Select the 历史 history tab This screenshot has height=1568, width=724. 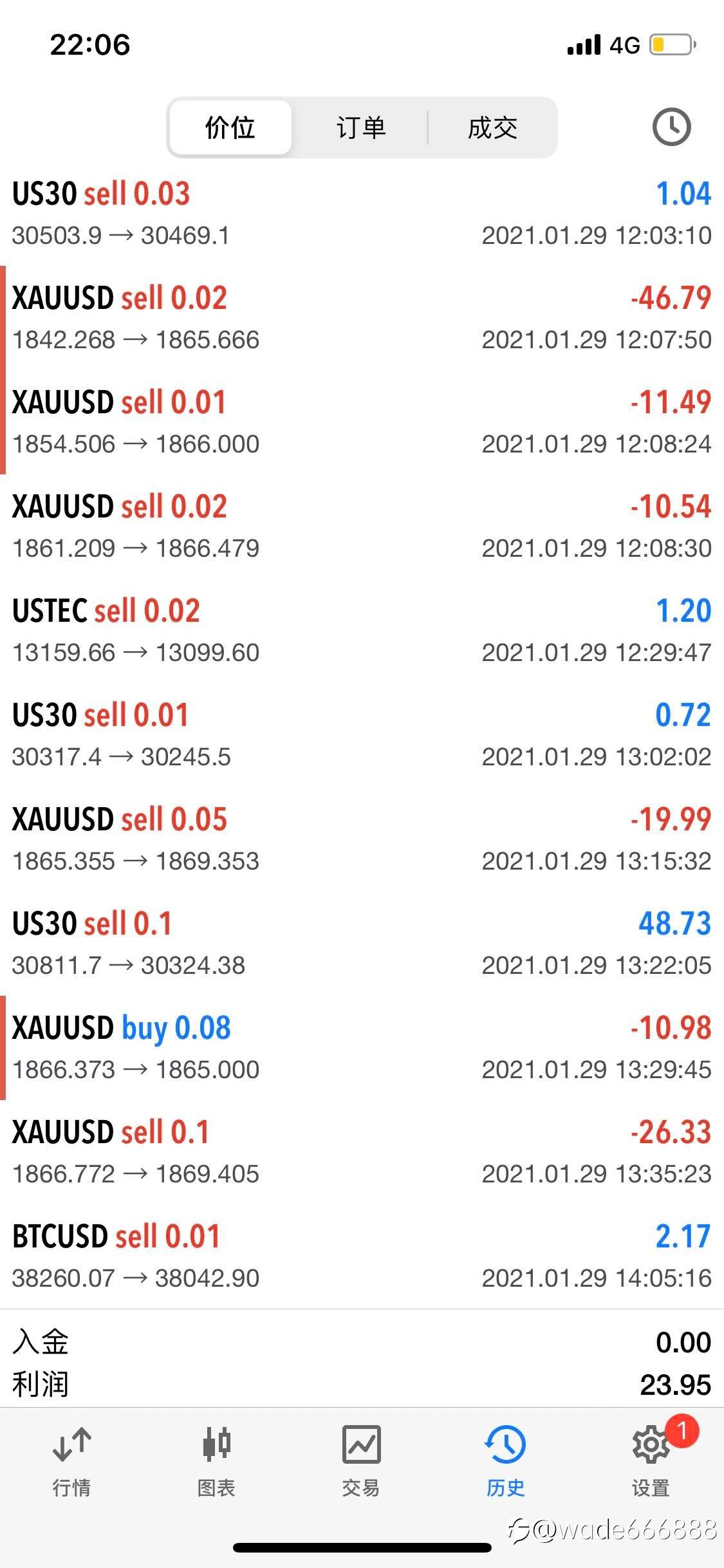(x=506, y=1461)
